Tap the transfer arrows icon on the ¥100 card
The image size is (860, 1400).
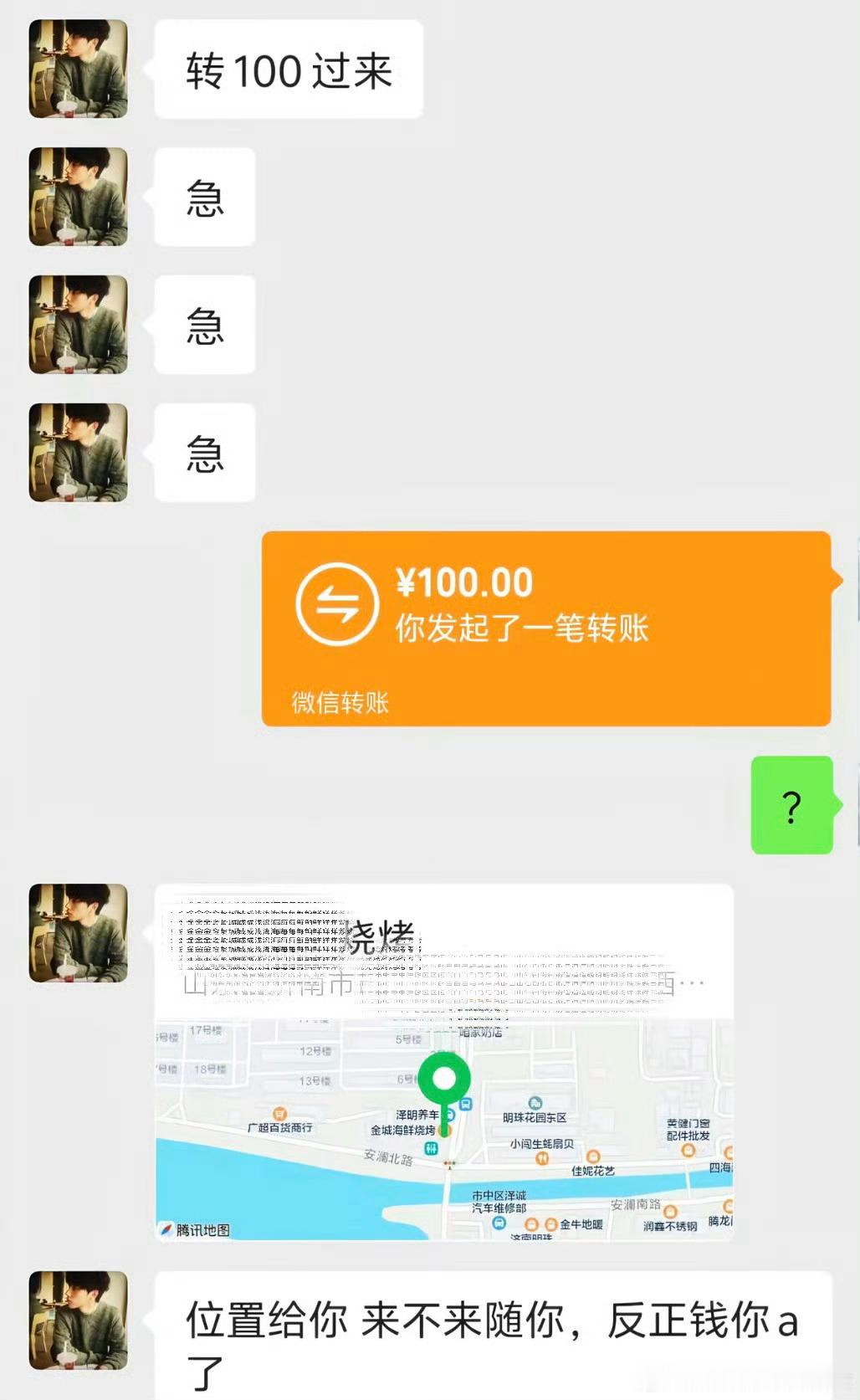340,606
